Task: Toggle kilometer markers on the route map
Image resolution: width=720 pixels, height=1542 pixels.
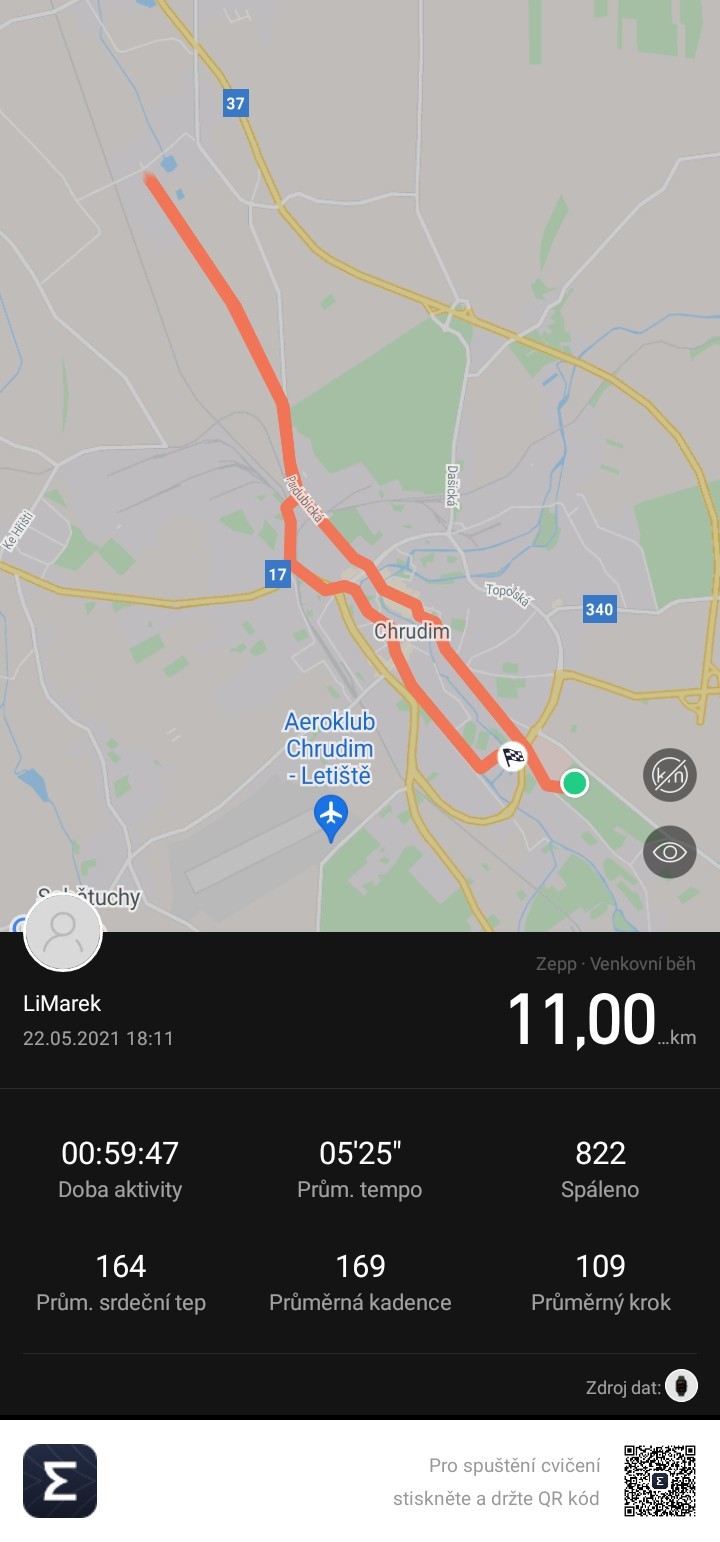Action: coord(669,775)
